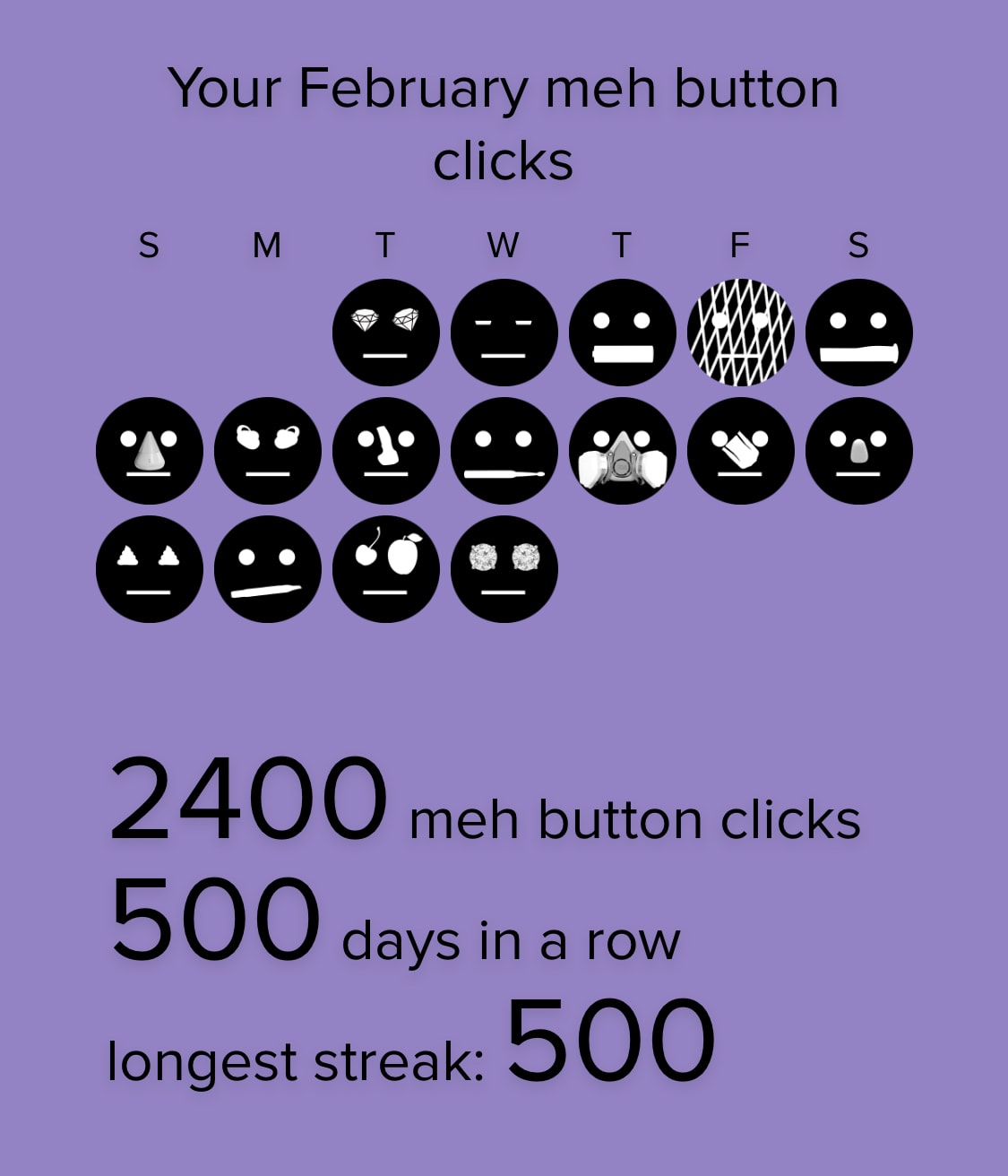Viewport: 1008px width, 1176px height.
Task: Open the meh face with cherry and apple eyes
Action: coord(385,569)
